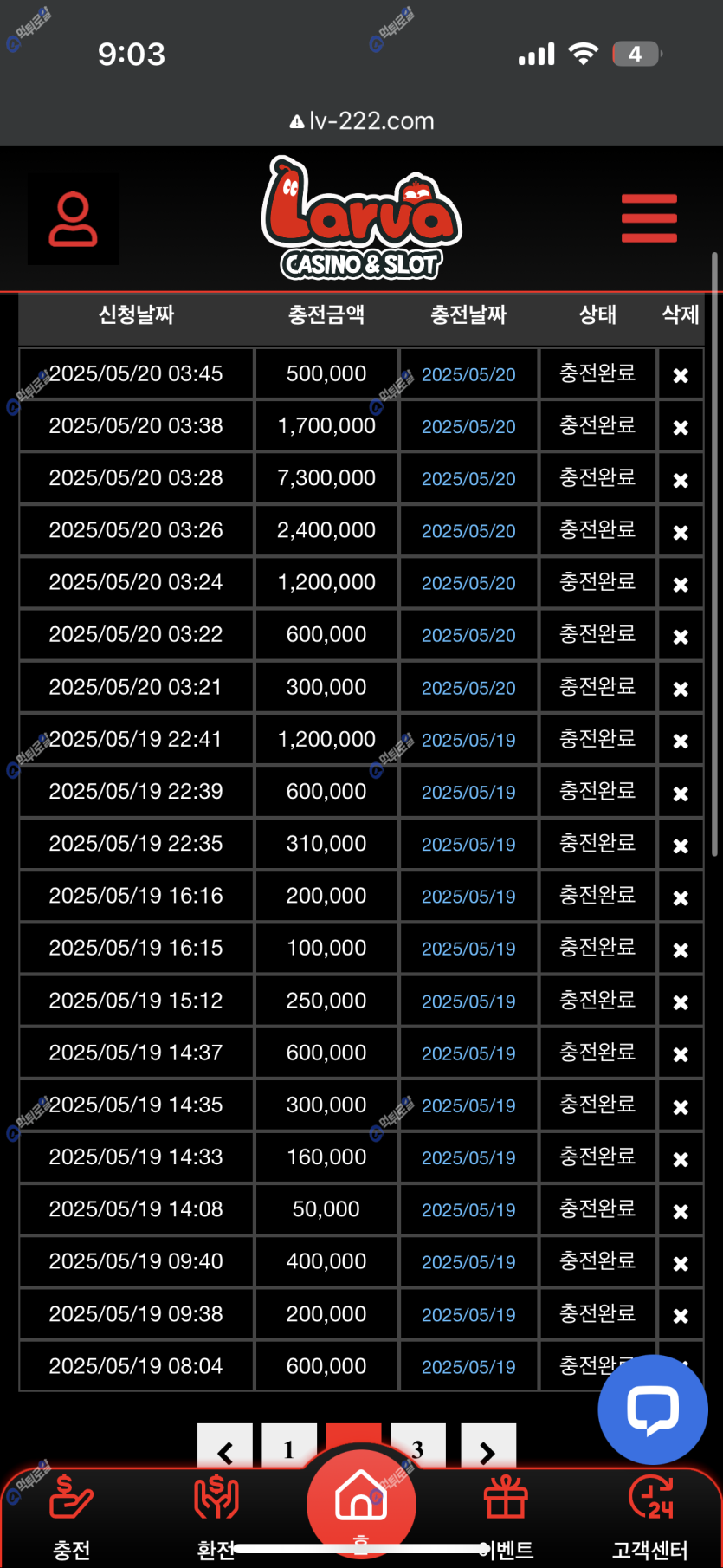Delete the 2025/05/20 03:28 deposit record
723x1568 pixels.
681,479
